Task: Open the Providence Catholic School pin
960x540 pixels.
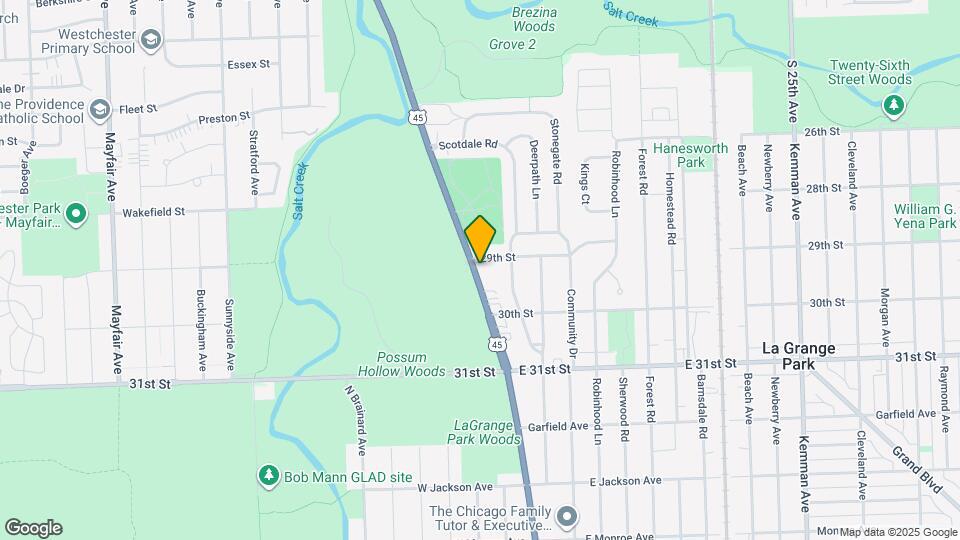Action: 99,107
